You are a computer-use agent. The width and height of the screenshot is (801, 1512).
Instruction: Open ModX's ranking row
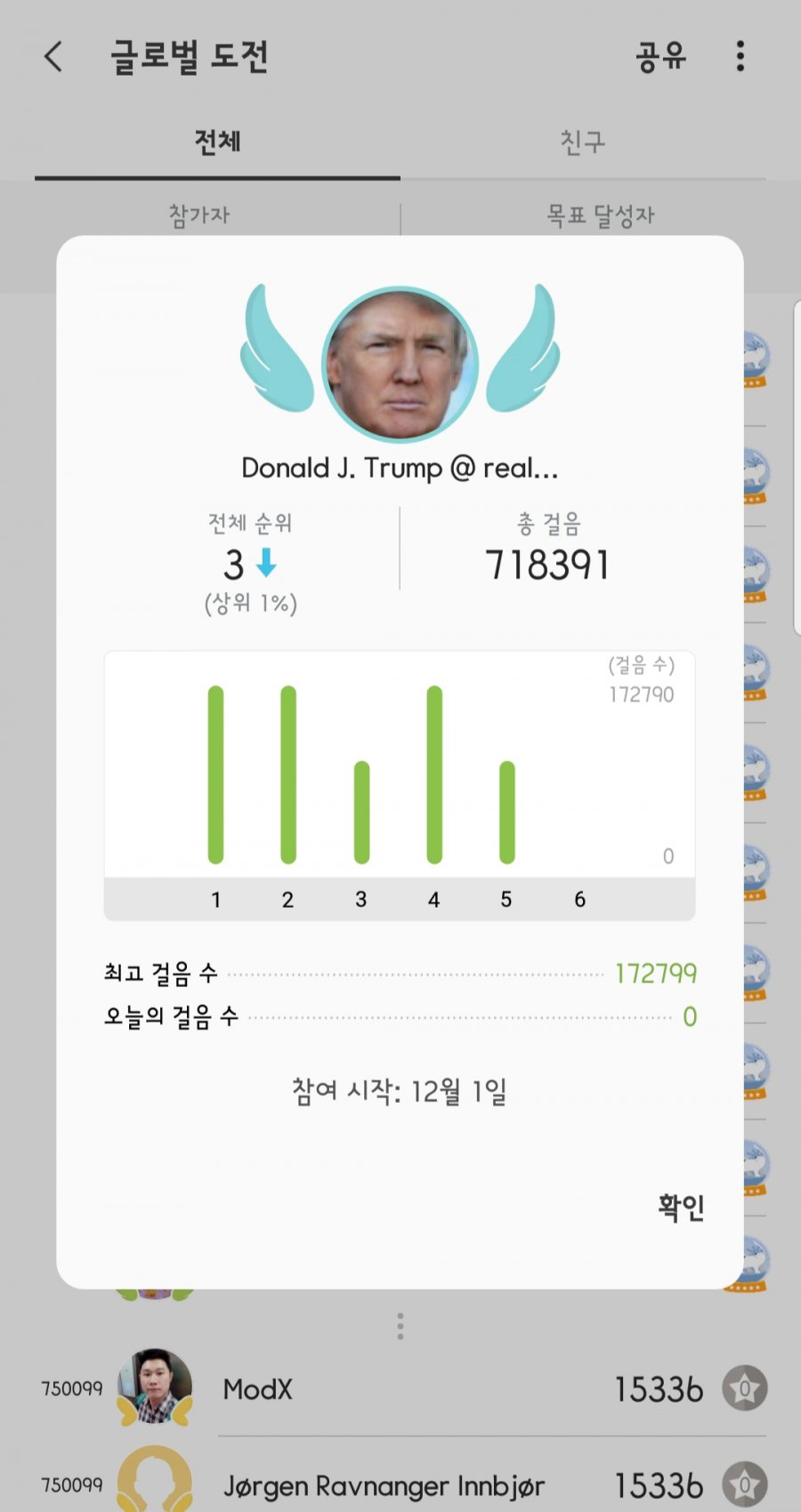point(400,1388)
